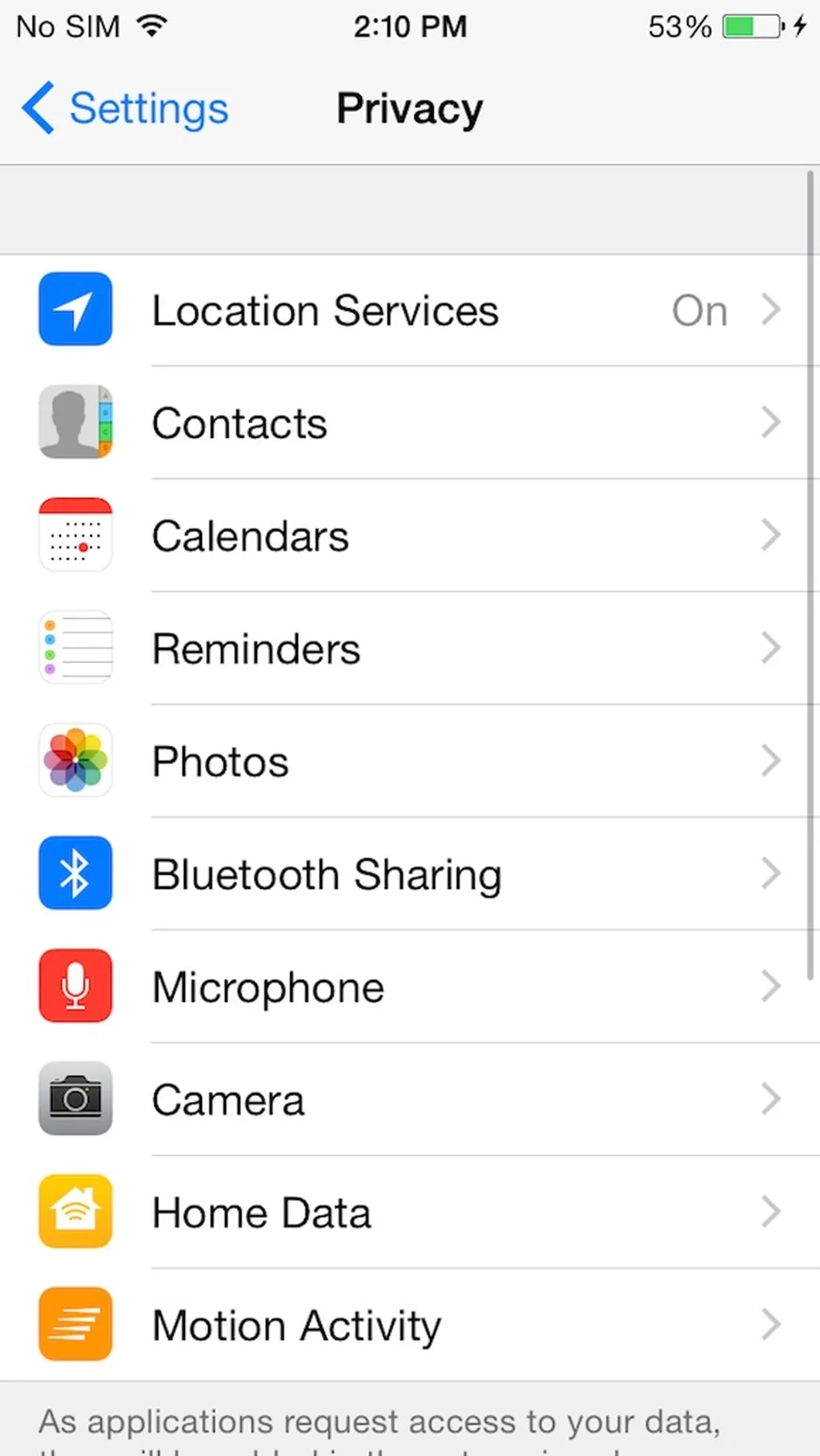Open Microphone privacy settings

click(408, 987)
